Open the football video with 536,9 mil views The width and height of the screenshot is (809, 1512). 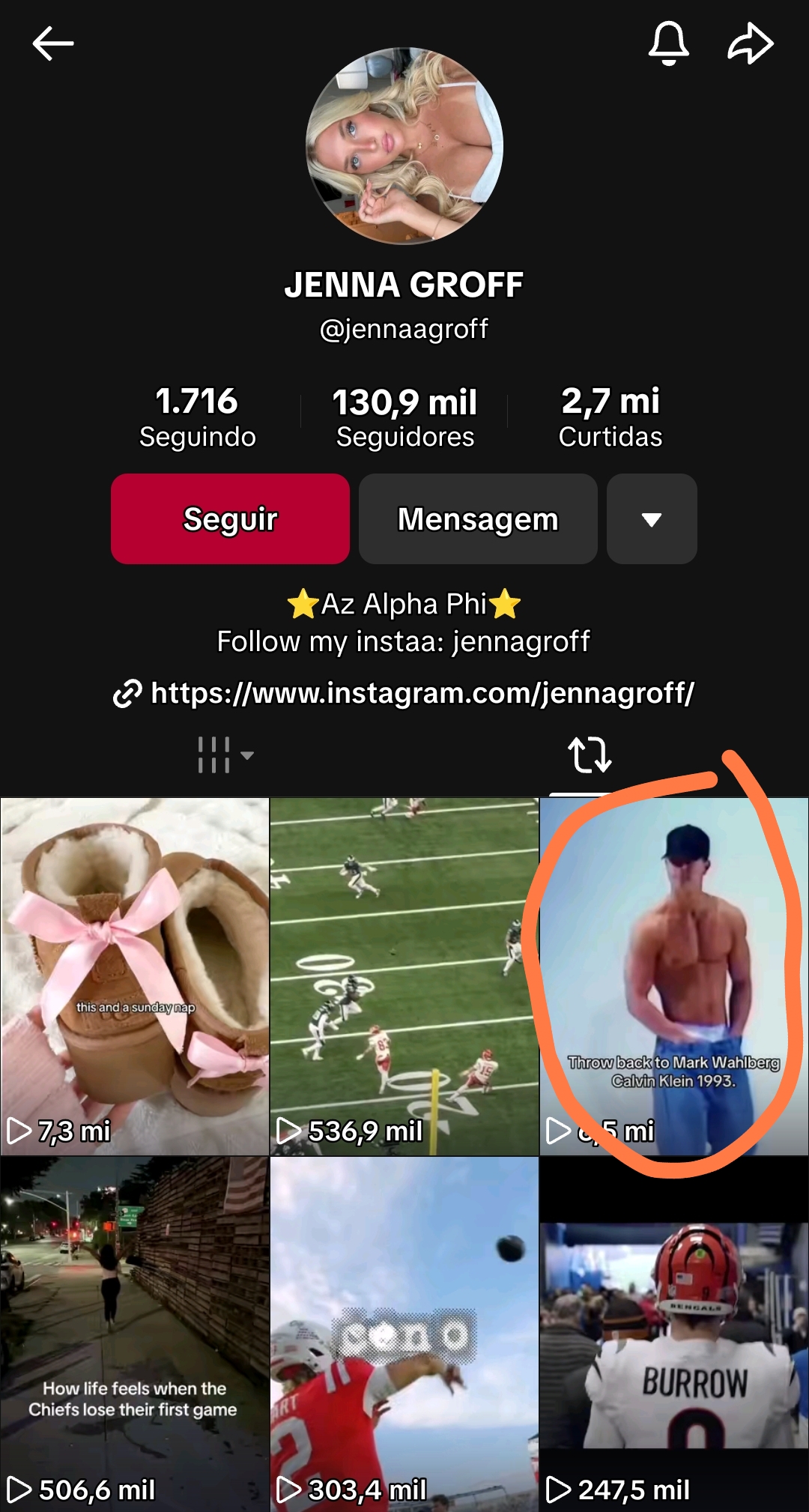pyautogui.click(x=404, y=976)
